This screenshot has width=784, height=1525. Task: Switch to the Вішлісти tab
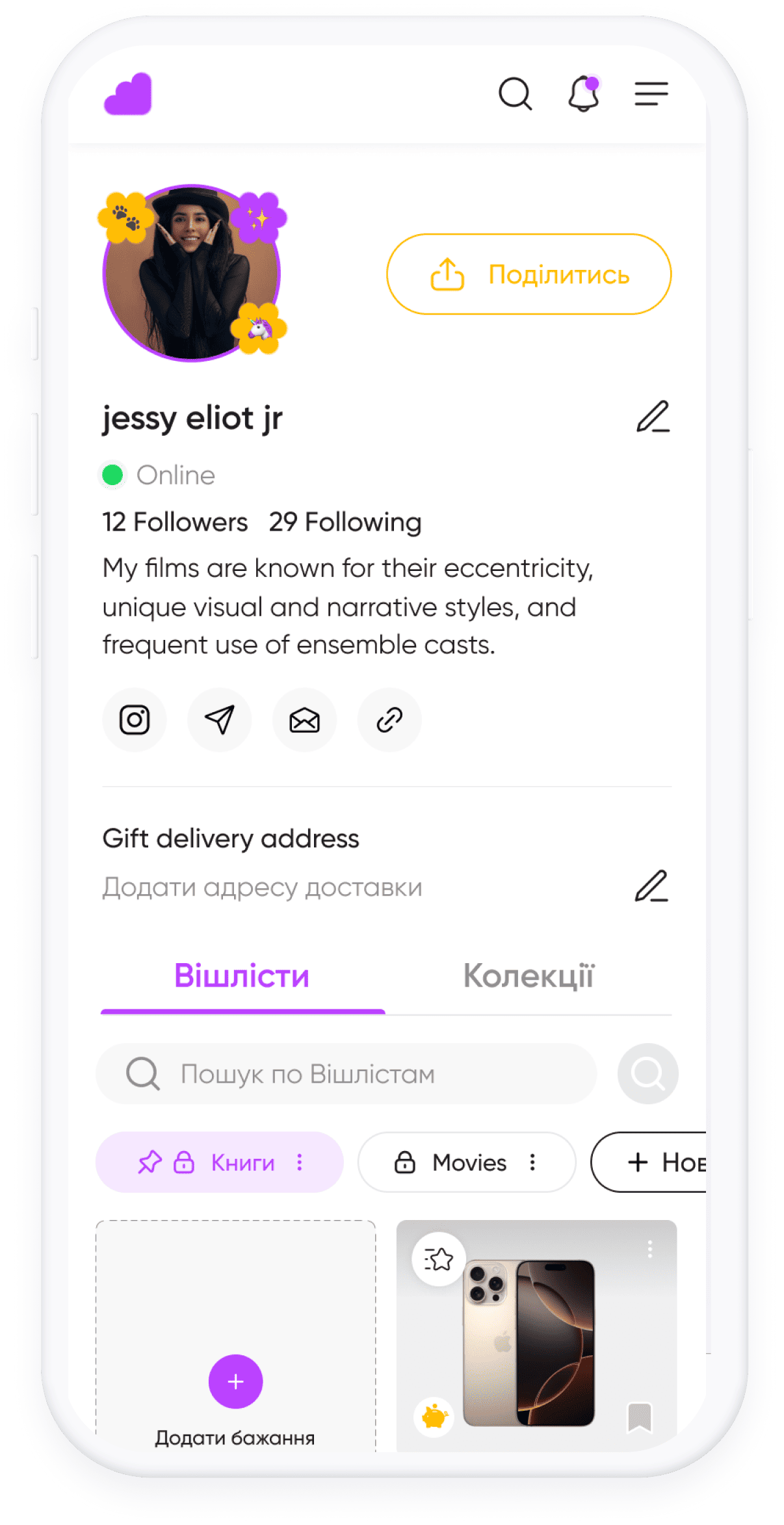[242, 977]
